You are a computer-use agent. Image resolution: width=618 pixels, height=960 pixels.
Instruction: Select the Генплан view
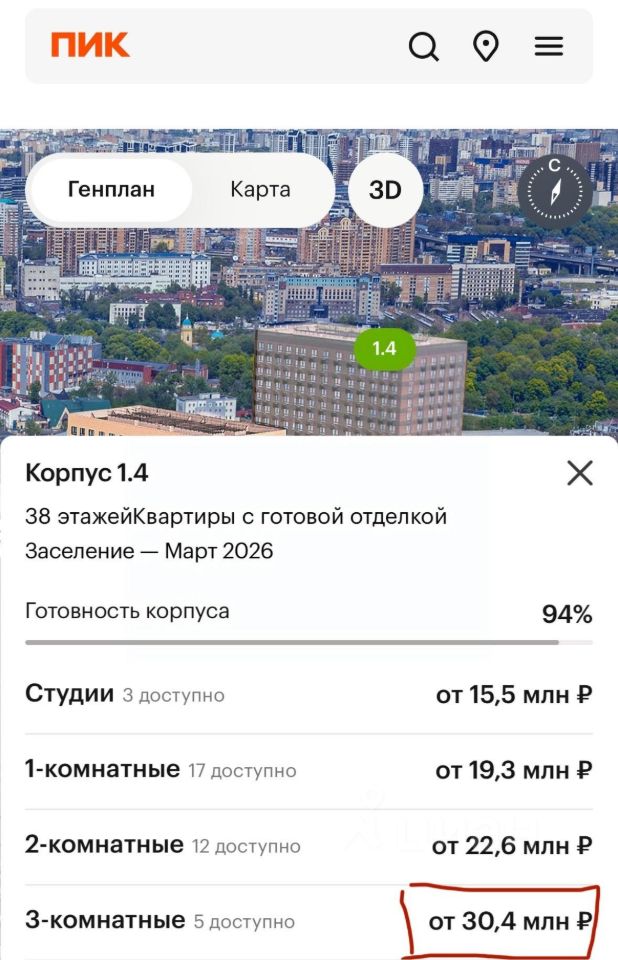tap(111, 189)
